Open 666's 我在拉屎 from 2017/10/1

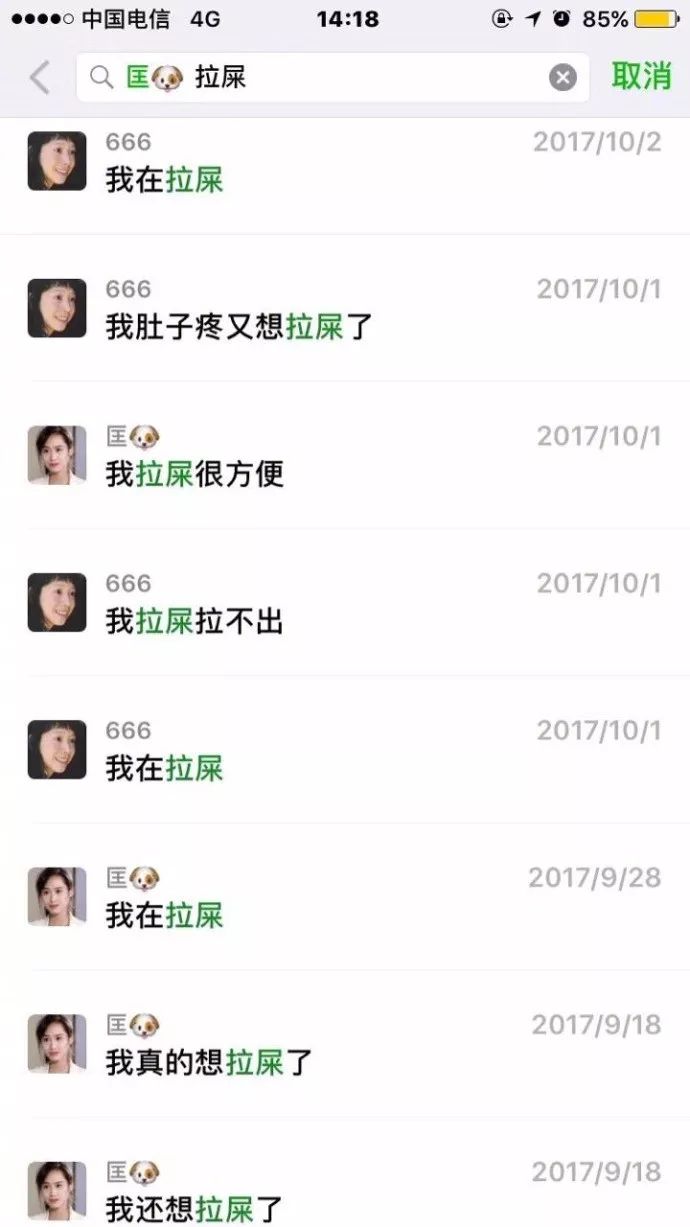(345, 750)
